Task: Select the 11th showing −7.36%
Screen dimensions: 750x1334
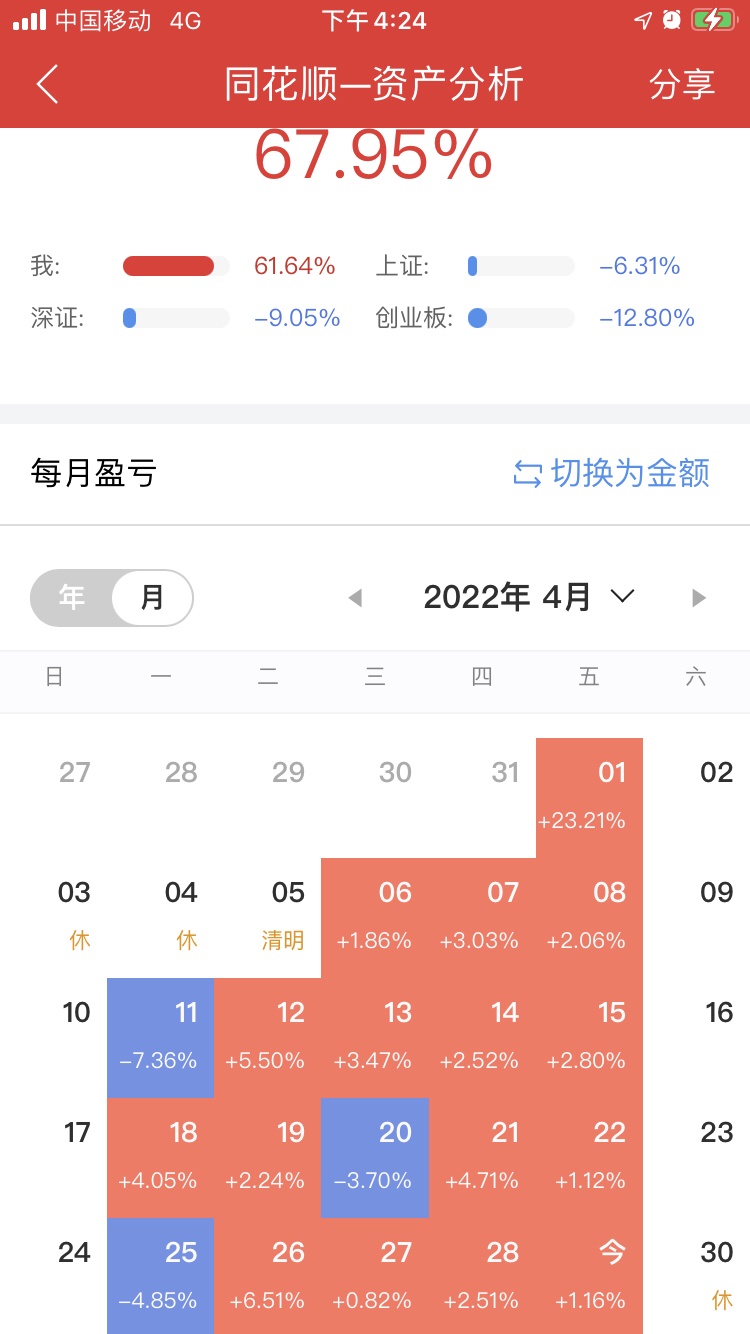Action: [x=160, y=1038]
